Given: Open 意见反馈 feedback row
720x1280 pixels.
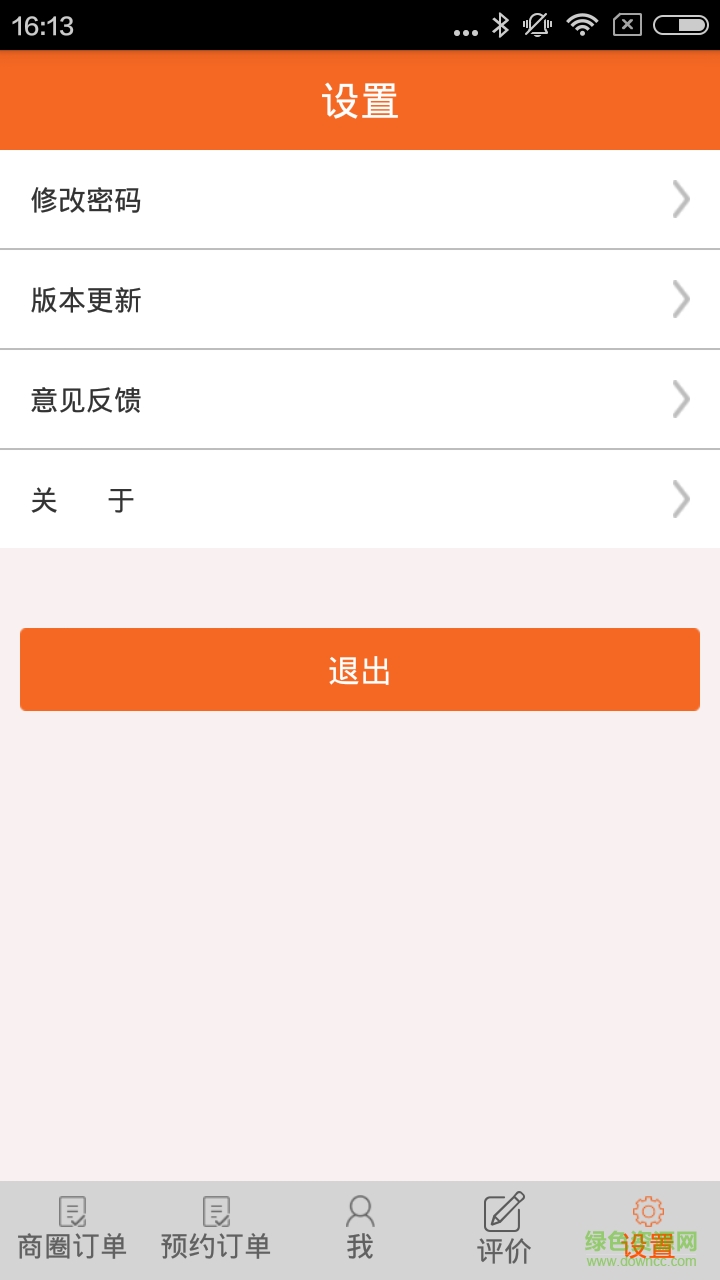Looking at the screenshot, I should pos(360,400).
